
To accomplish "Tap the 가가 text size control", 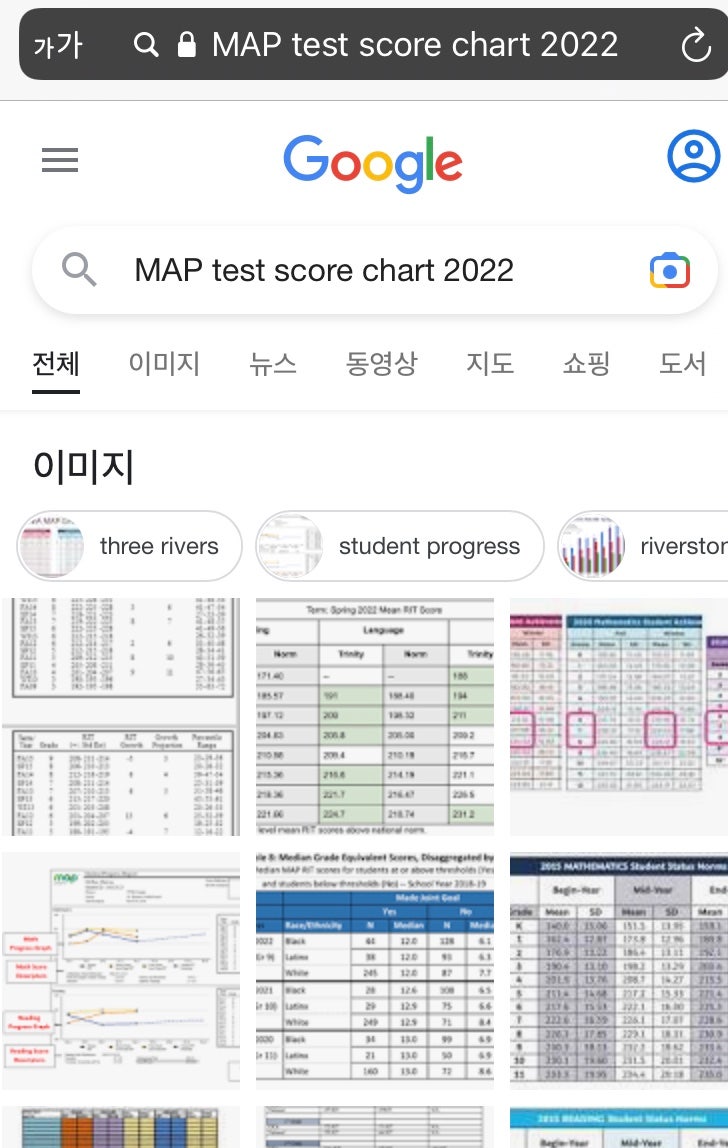I will (56, 44).
